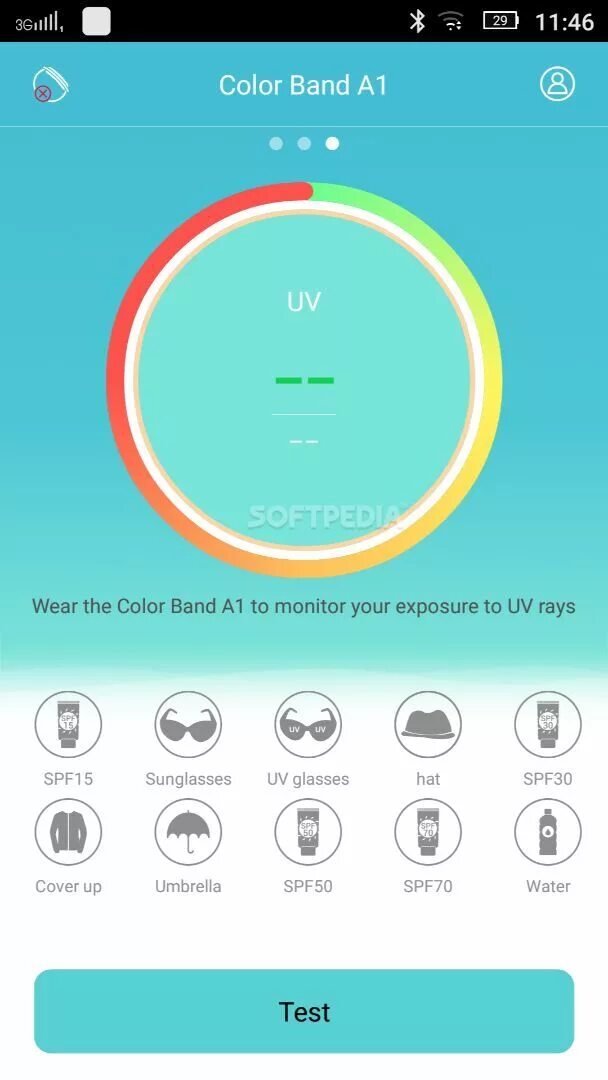The image size is (608, 1080).
Task: Tap the UV reading circle
Action: pyautogui.click(x=304, y=380)
